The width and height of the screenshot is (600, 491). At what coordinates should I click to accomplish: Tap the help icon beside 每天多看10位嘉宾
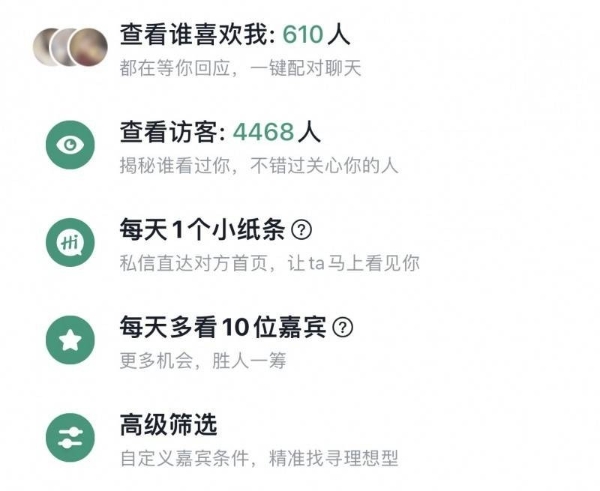point(343,327)
